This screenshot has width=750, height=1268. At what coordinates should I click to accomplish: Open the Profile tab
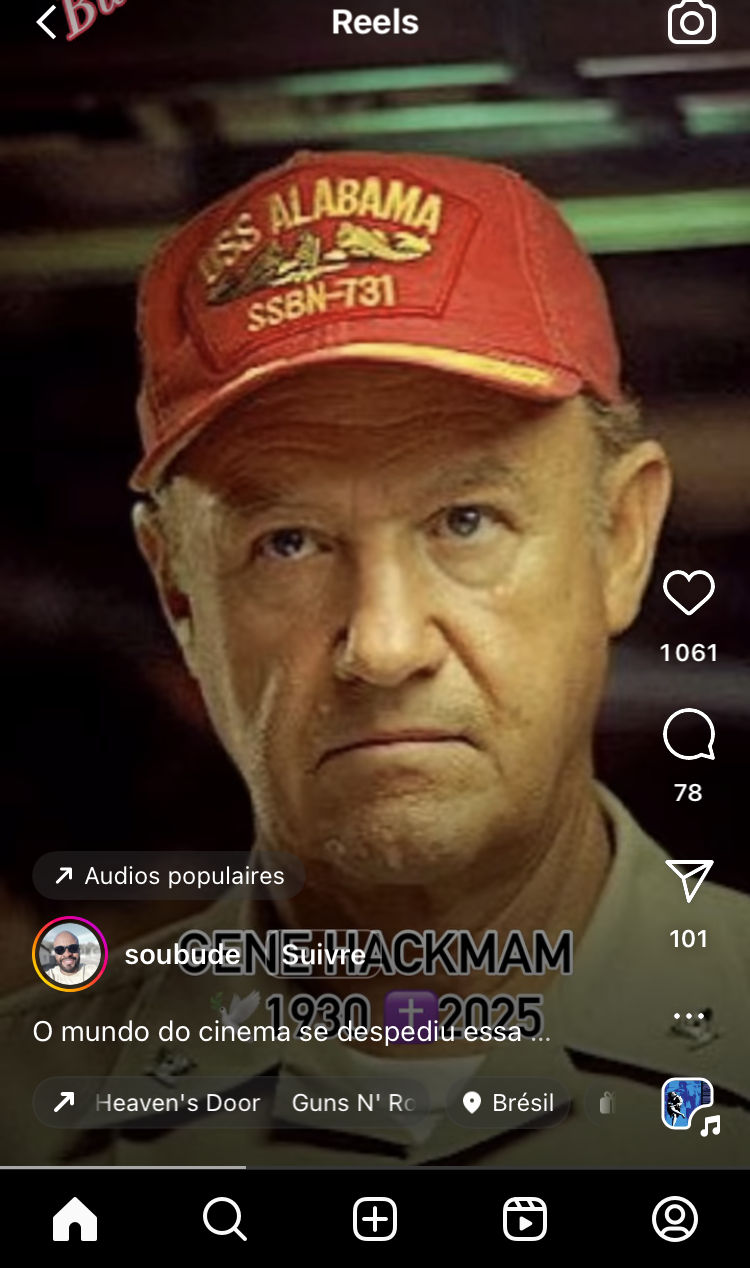point(675,1219)
